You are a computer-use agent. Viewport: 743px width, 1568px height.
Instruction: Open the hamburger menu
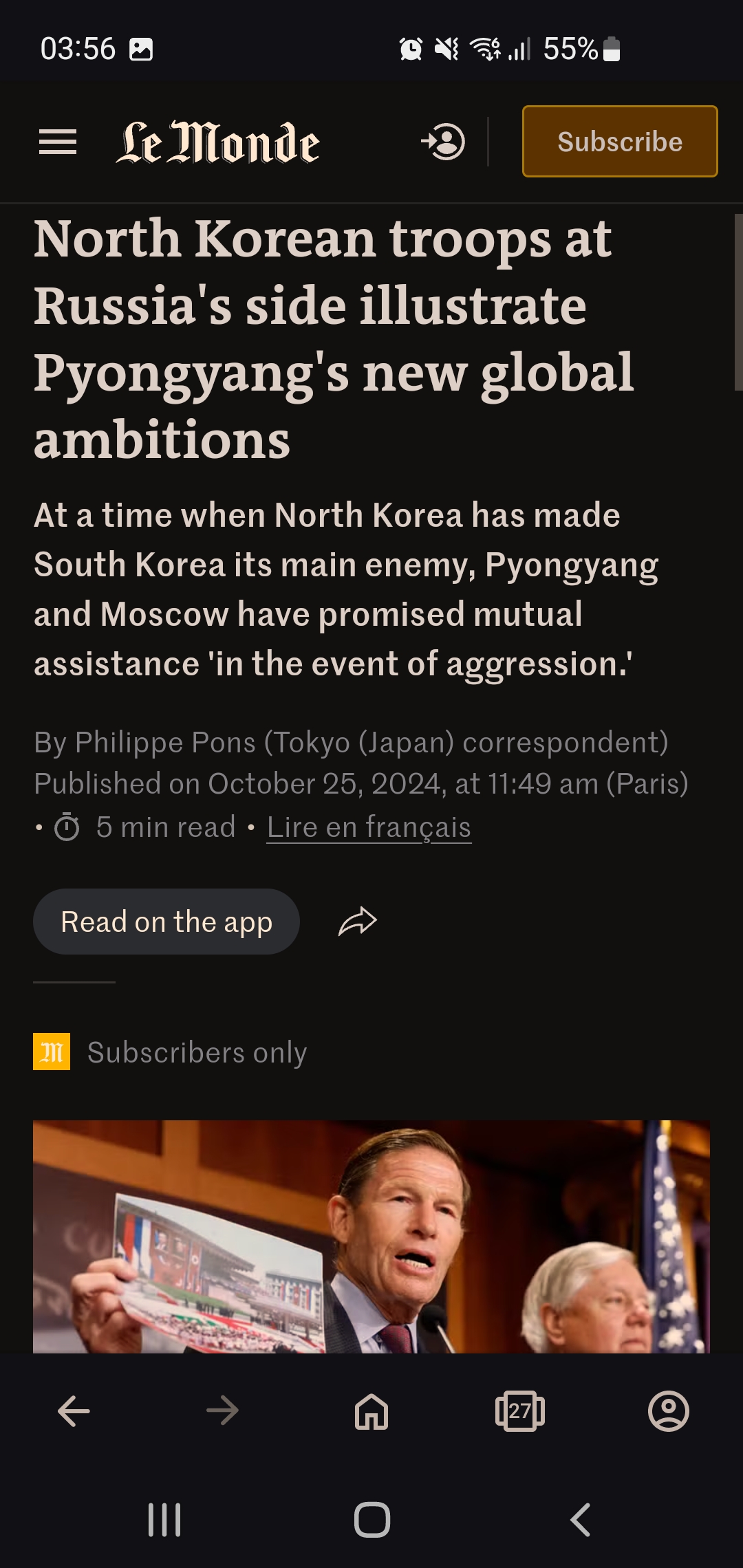58,142
